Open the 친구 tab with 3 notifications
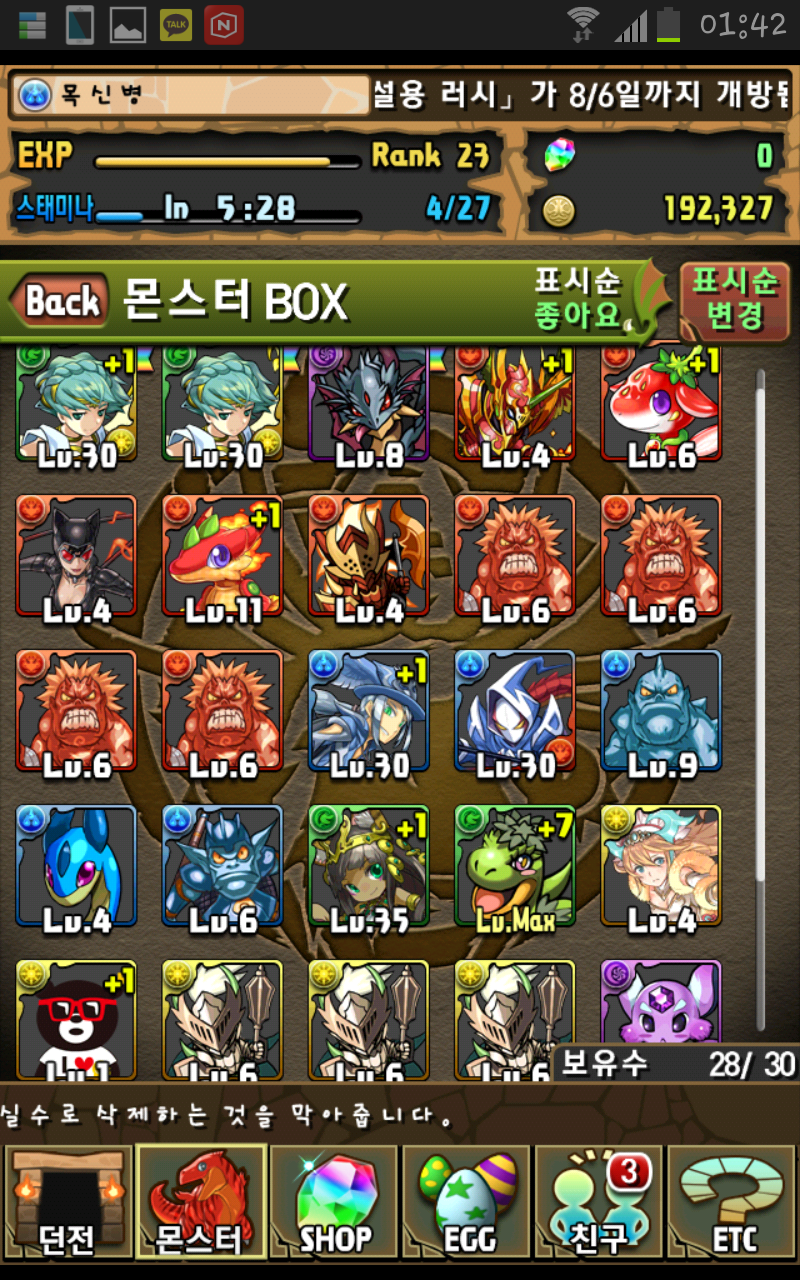 [600, 1202]
